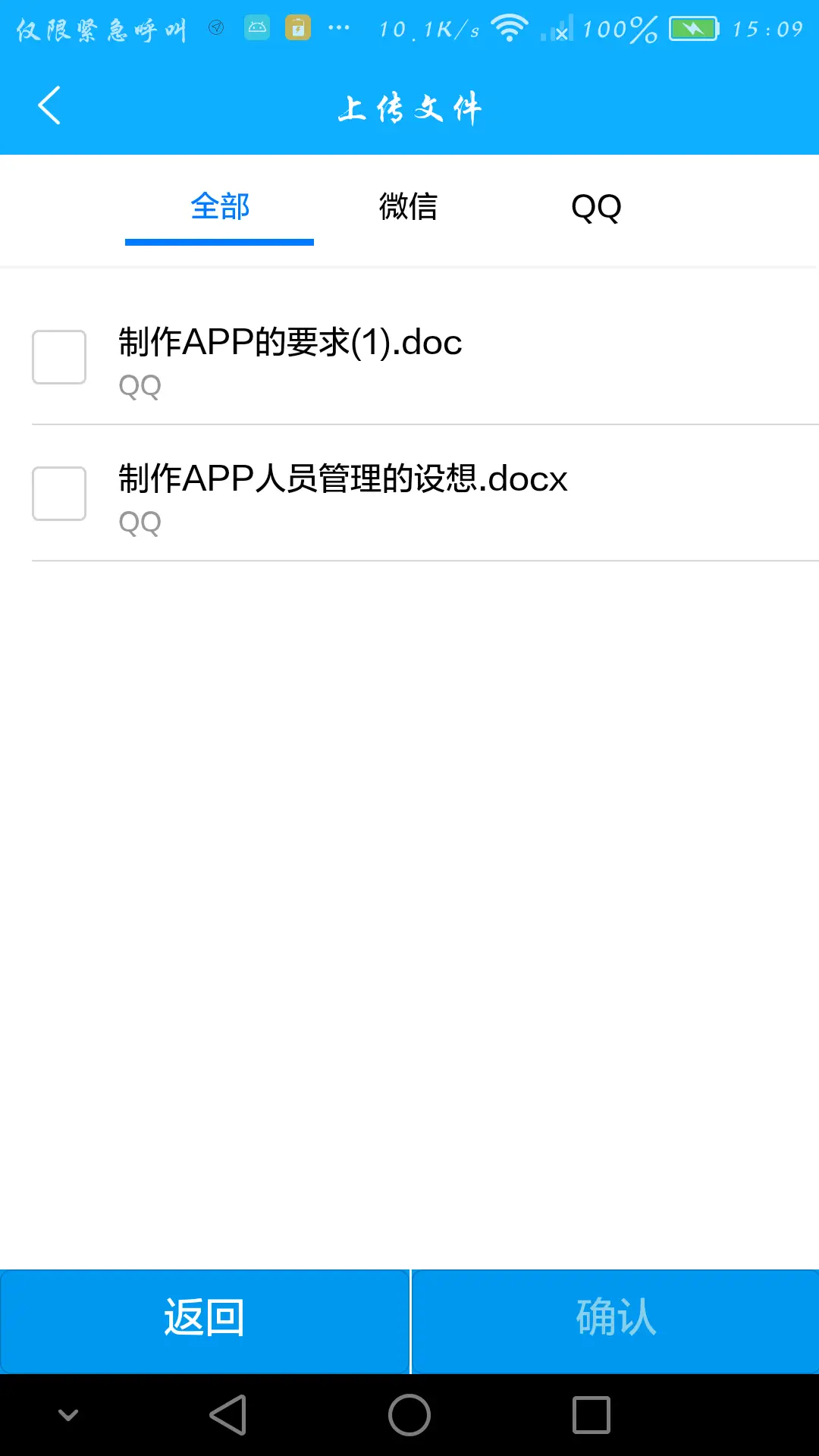This screenshot has height=1456, width=819.
Task: Go to the system home screen
Action: pos(409,1415)
